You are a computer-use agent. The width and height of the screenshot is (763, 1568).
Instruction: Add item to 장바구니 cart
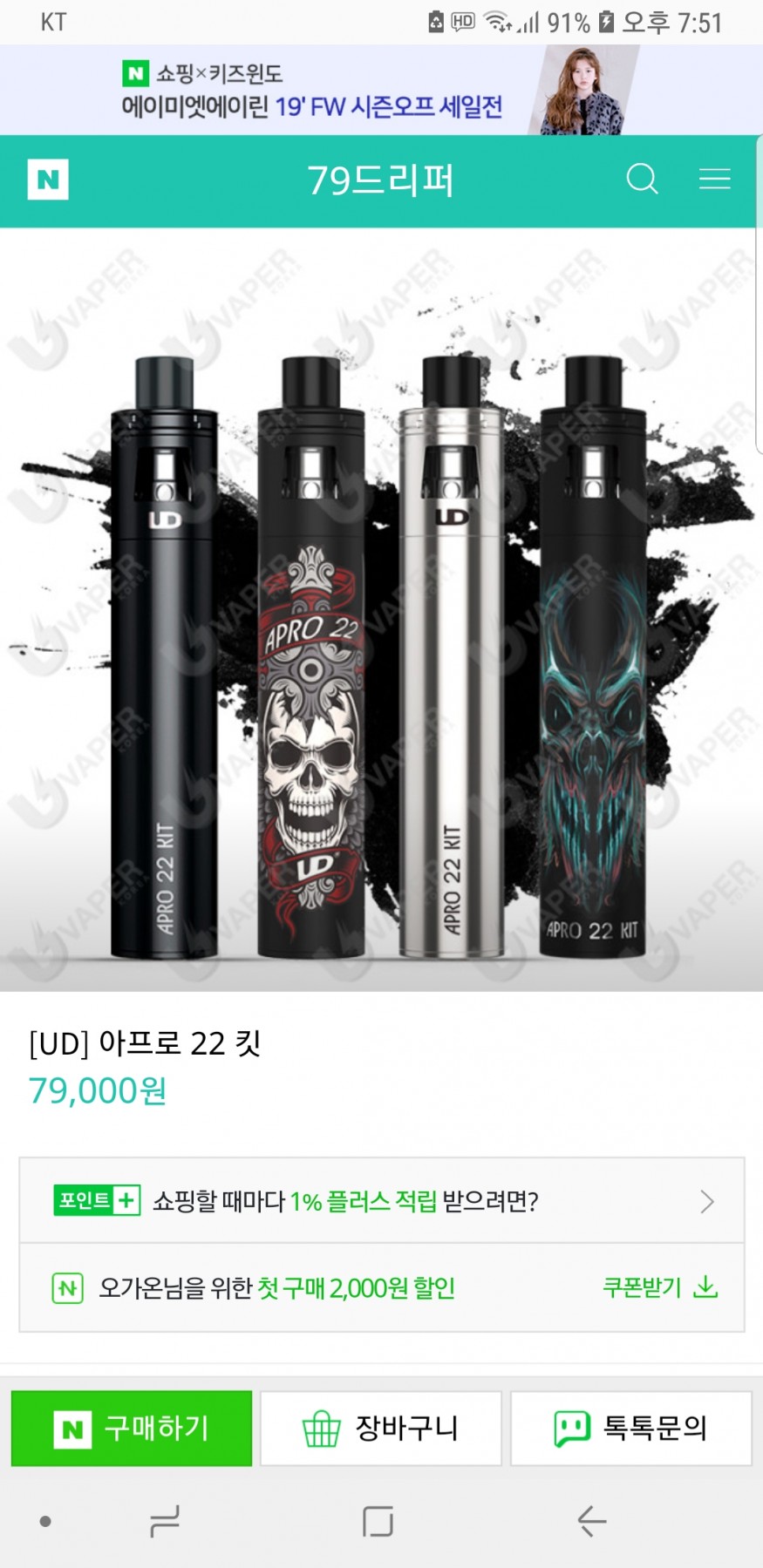tap(381, 1429)
